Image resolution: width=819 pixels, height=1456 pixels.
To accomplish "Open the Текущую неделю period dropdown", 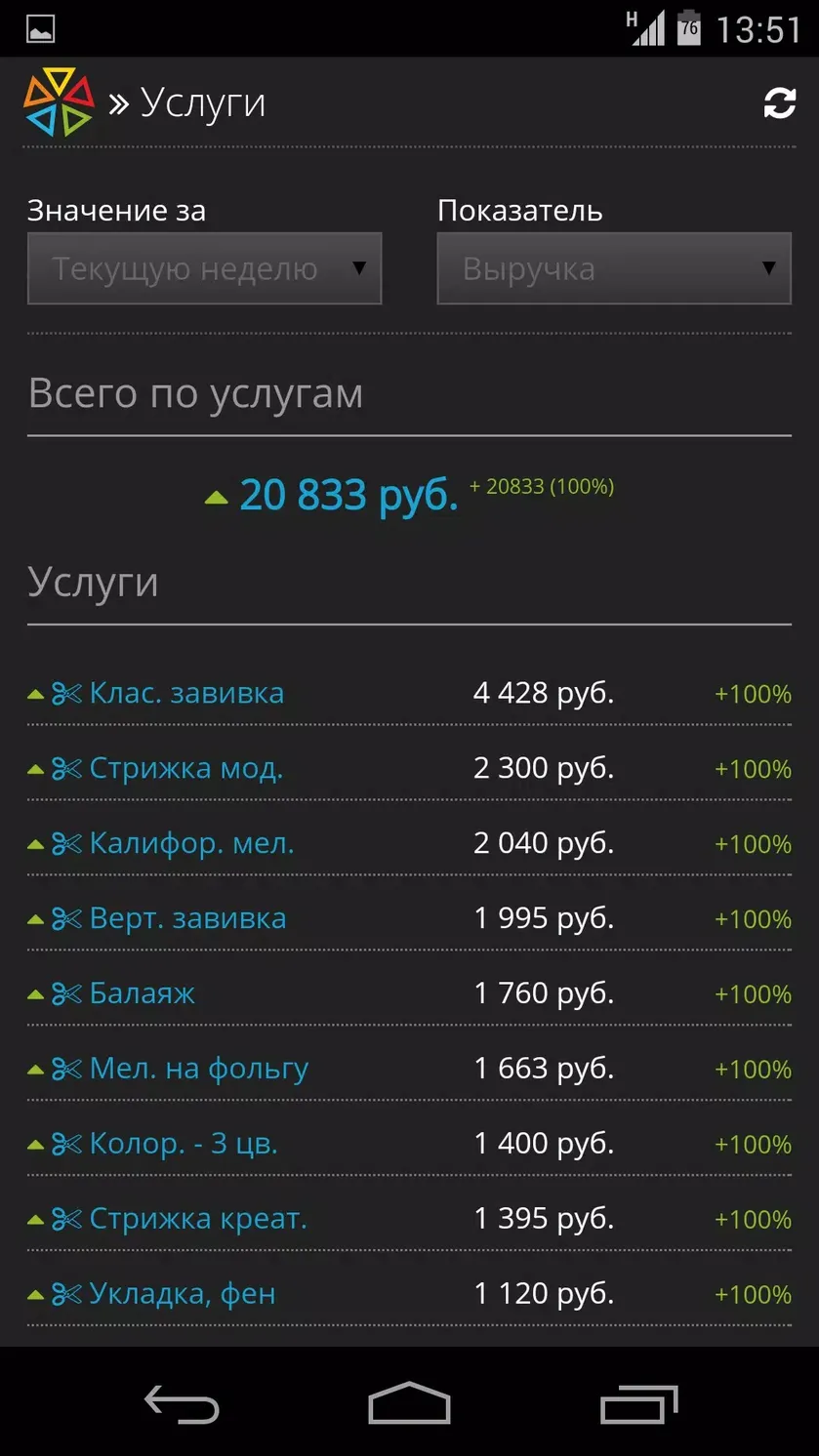I will 204,268.
